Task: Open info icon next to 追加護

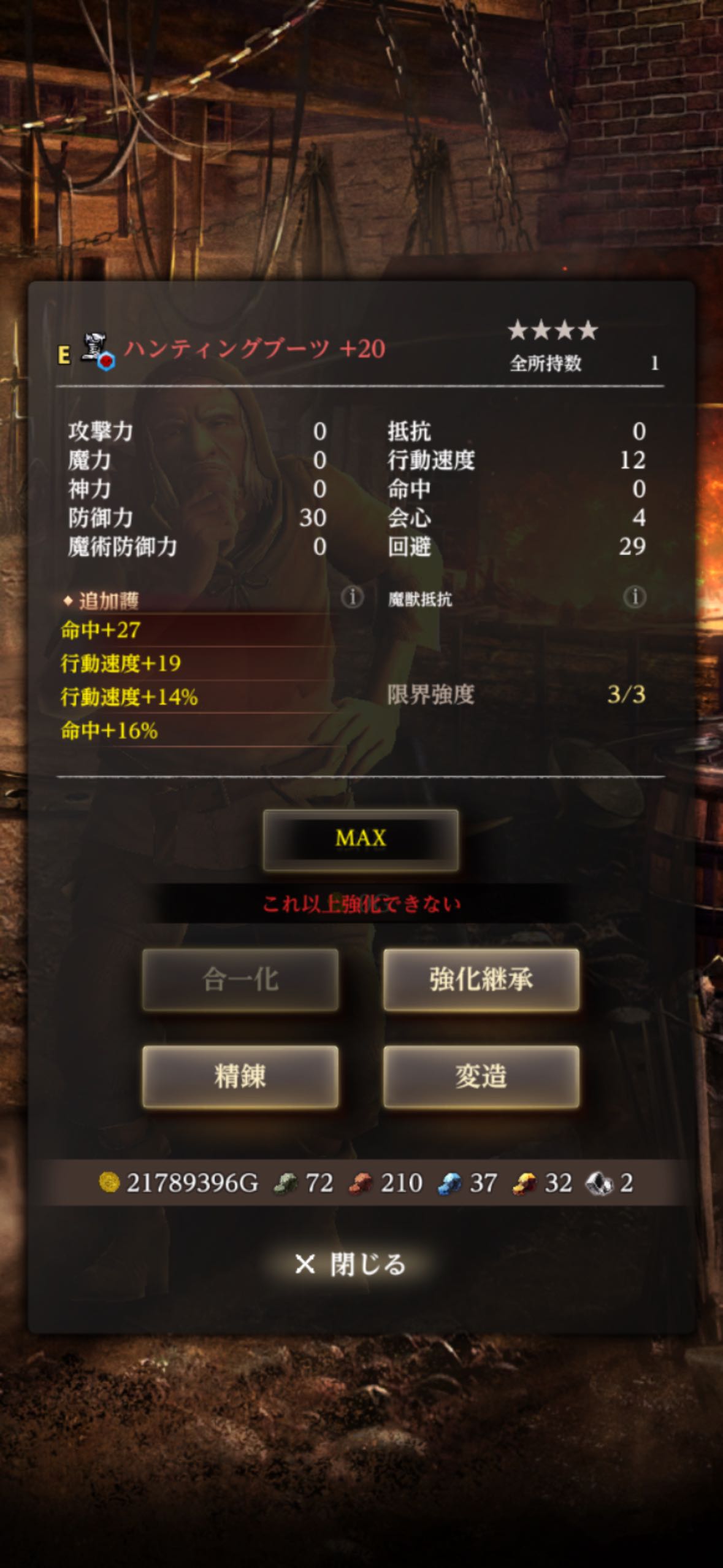Action: pos(352,597)
